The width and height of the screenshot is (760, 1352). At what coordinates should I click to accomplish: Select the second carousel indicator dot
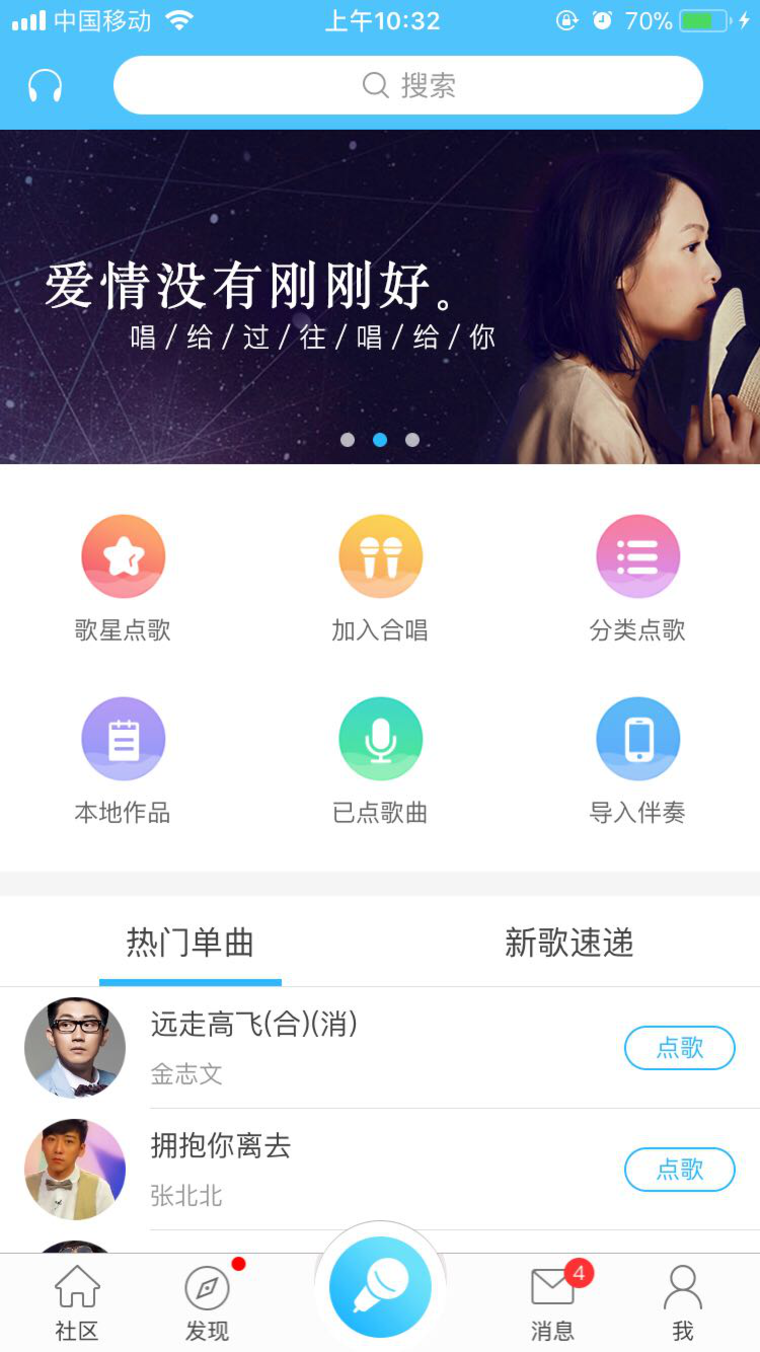click(x=380, y=439)
